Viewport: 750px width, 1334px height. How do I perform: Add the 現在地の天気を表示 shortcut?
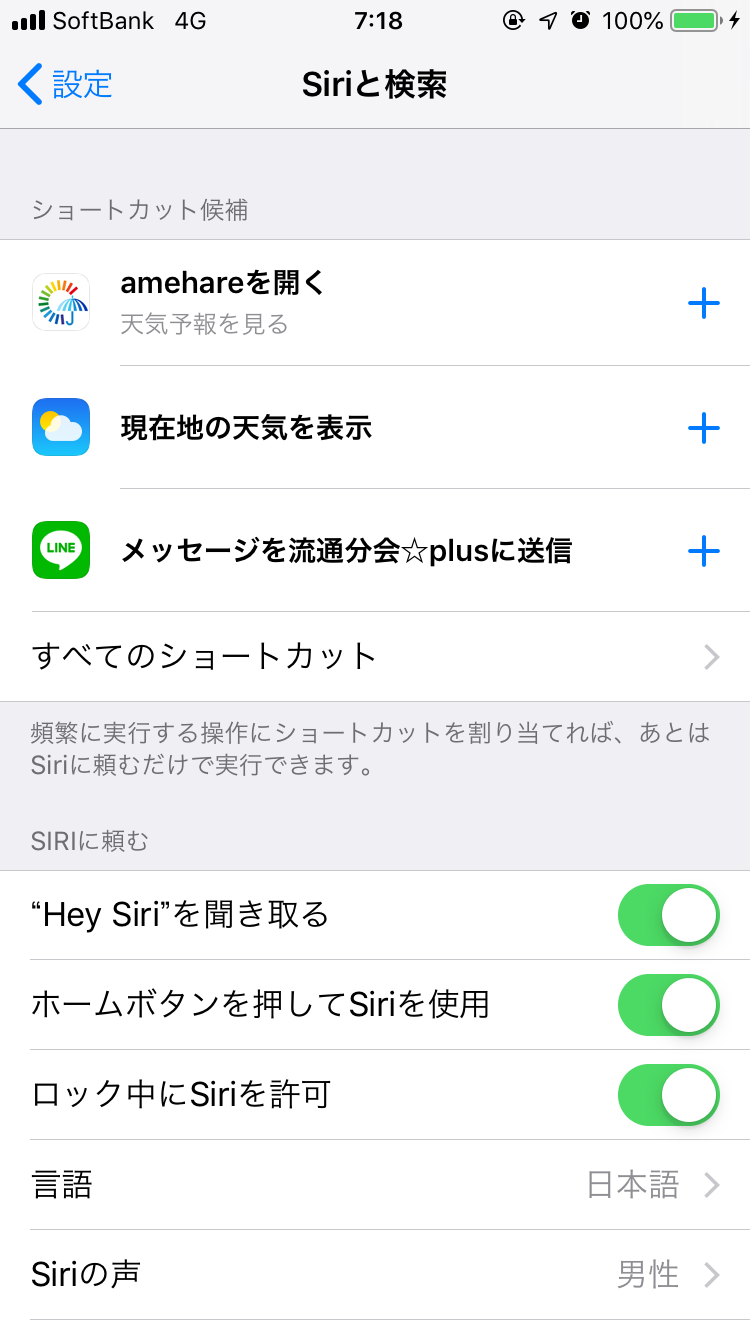point(704,428)
